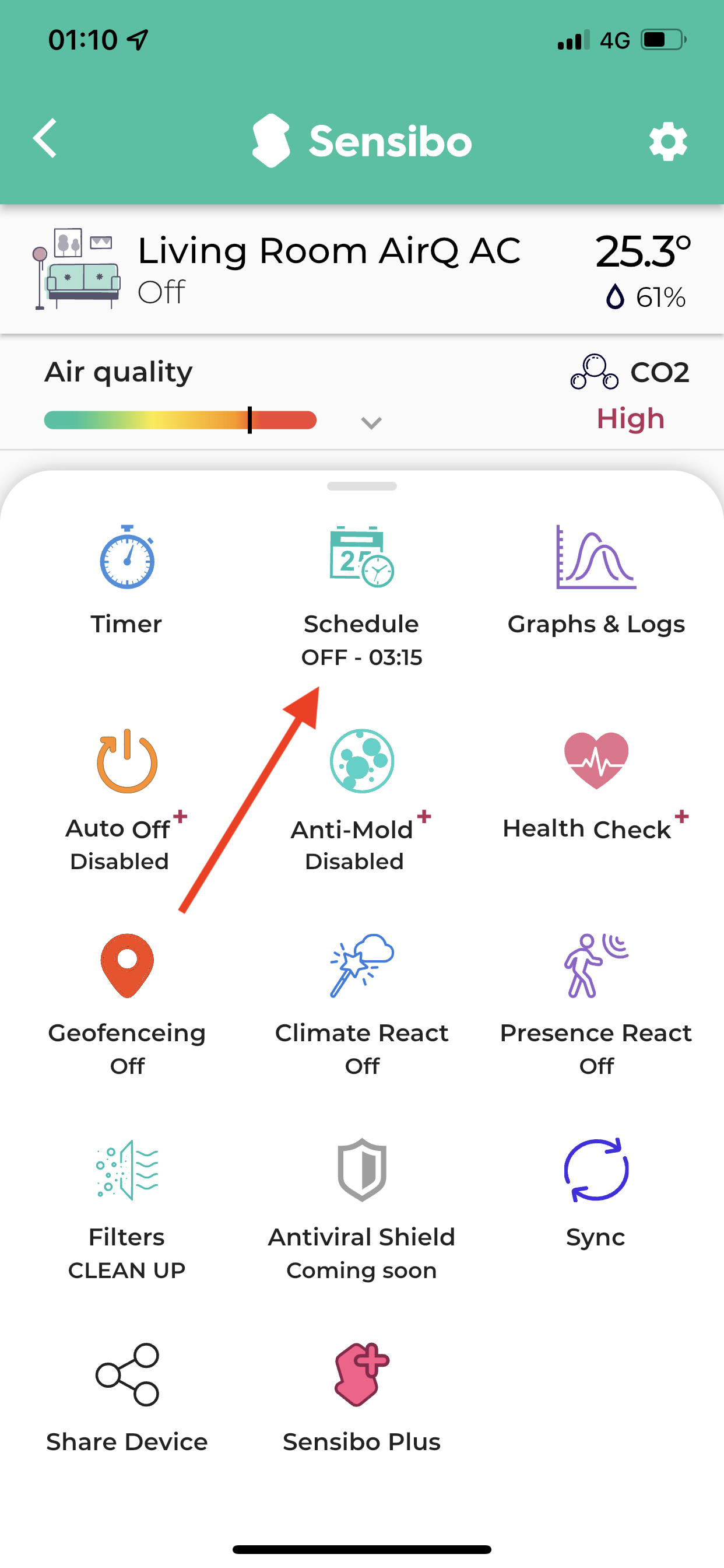The width and height of the screenshot is (724, 1568).
Task: Open the Filters clean up page
Action: pos(126,1205)
